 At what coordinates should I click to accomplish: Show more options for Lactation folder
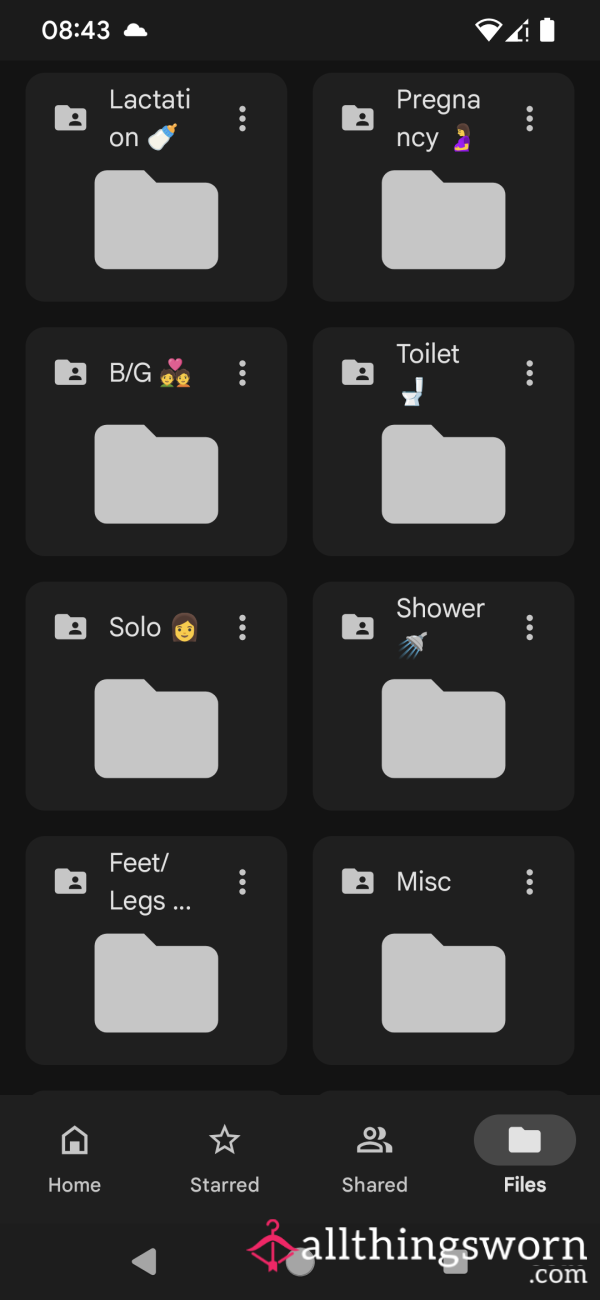[x=242, y=119]
